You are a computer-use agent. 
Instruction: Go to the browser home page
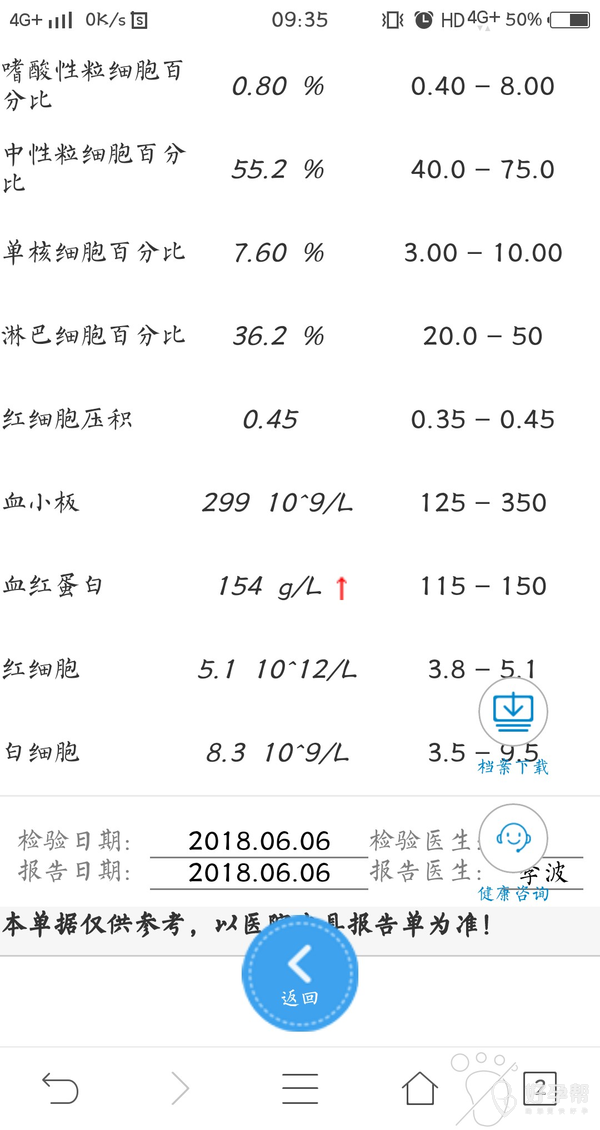point(420,1087)
